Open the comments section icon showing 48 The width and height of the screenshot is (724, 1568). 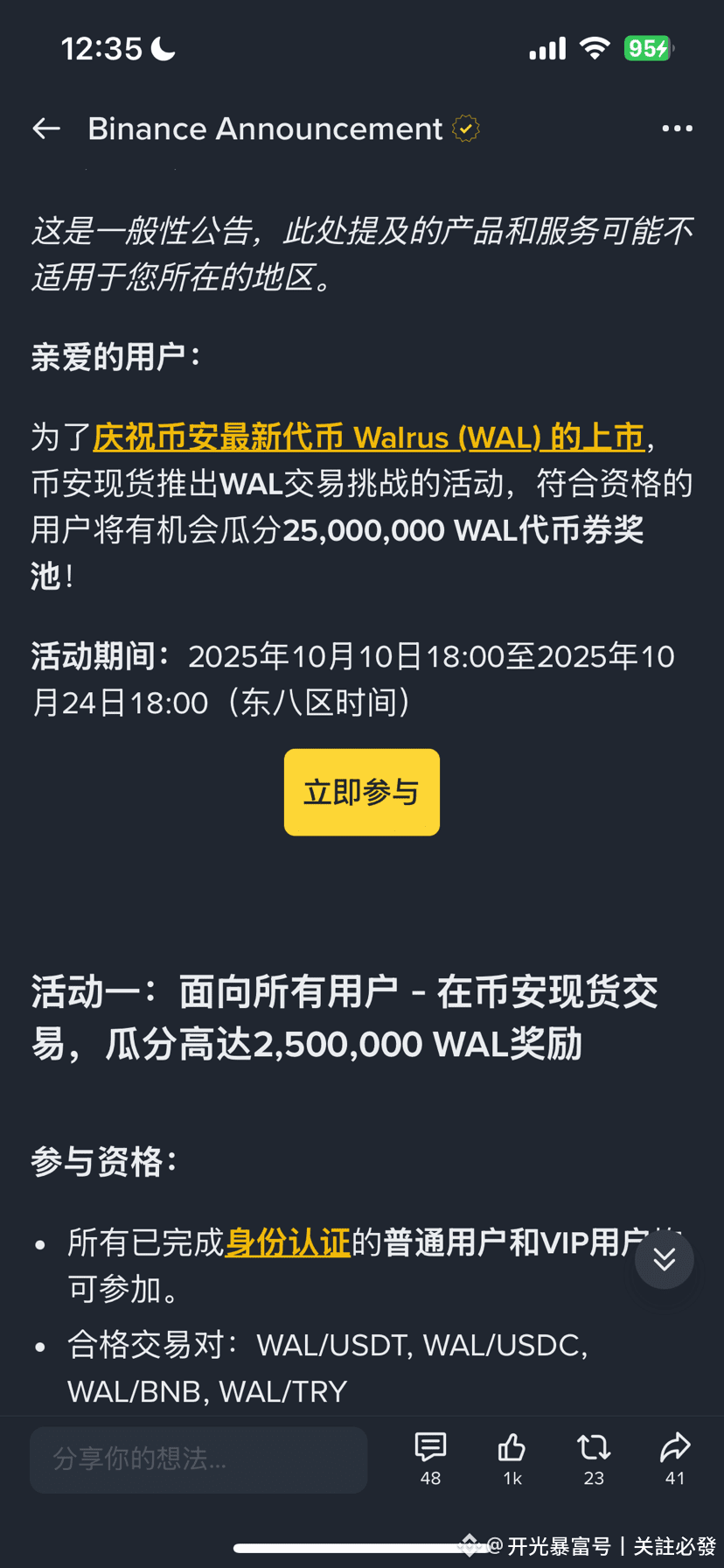[x=429, y=1448]
